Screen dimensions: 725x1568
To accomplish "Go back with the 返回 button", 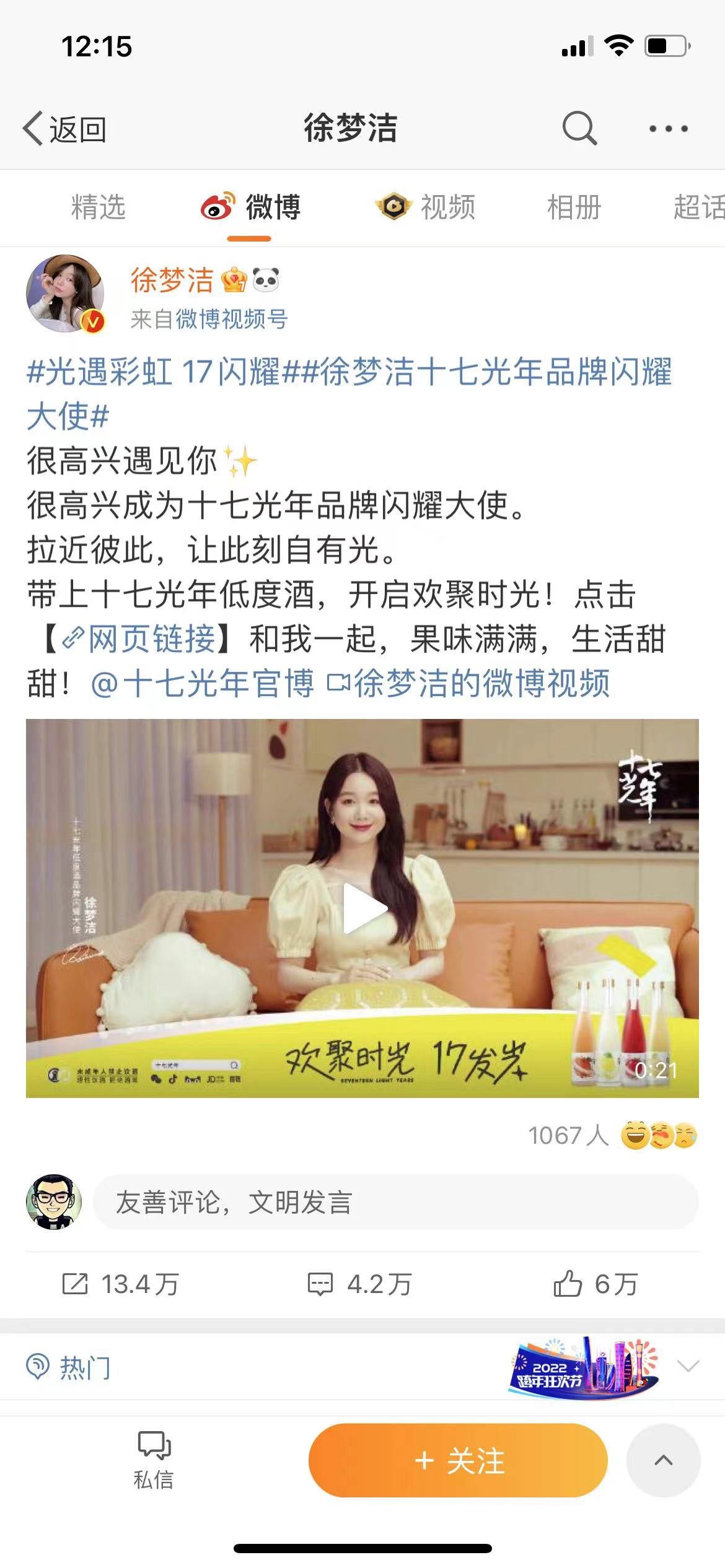I will 64,129.
